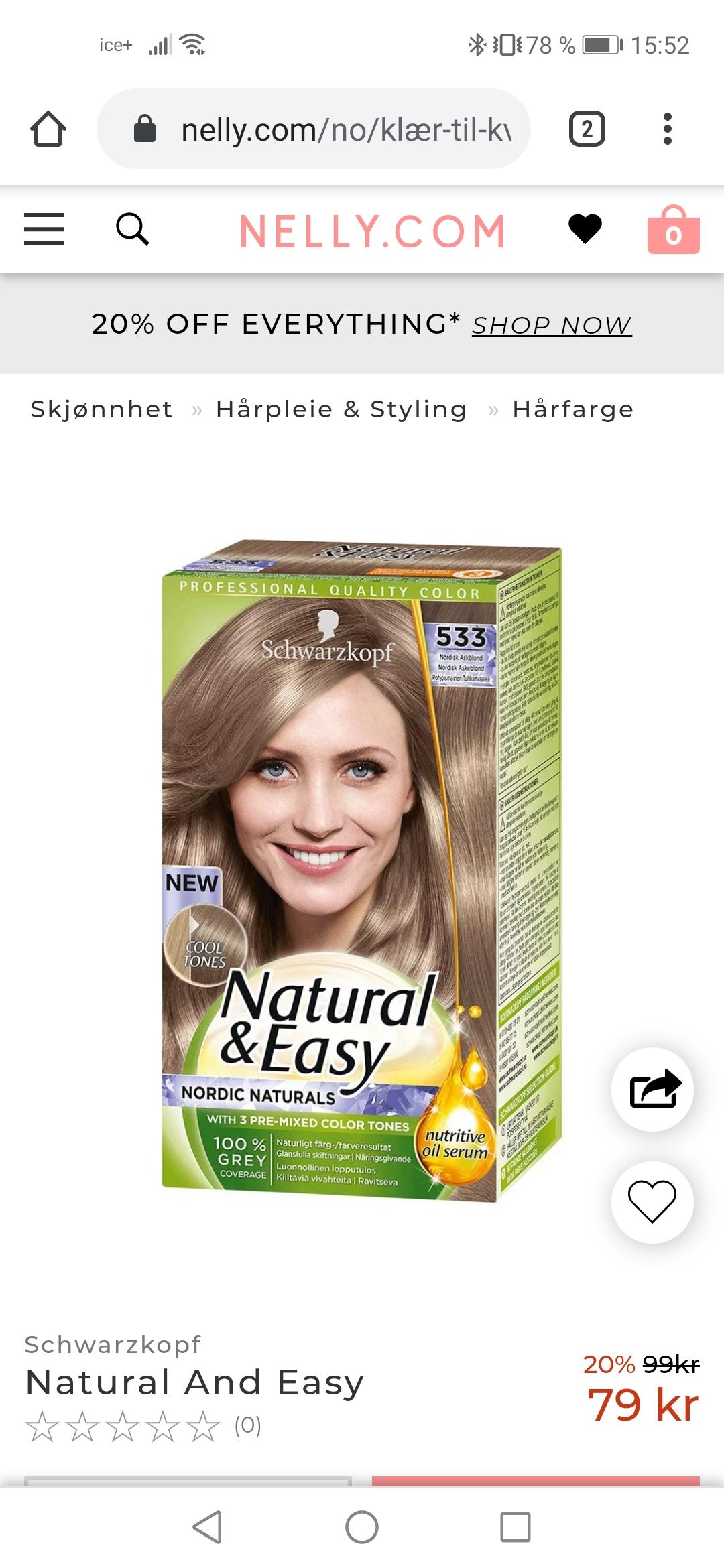The image size is (724, 1568).
Task: Open the favorites heart in the header
Action: (585, 229)
